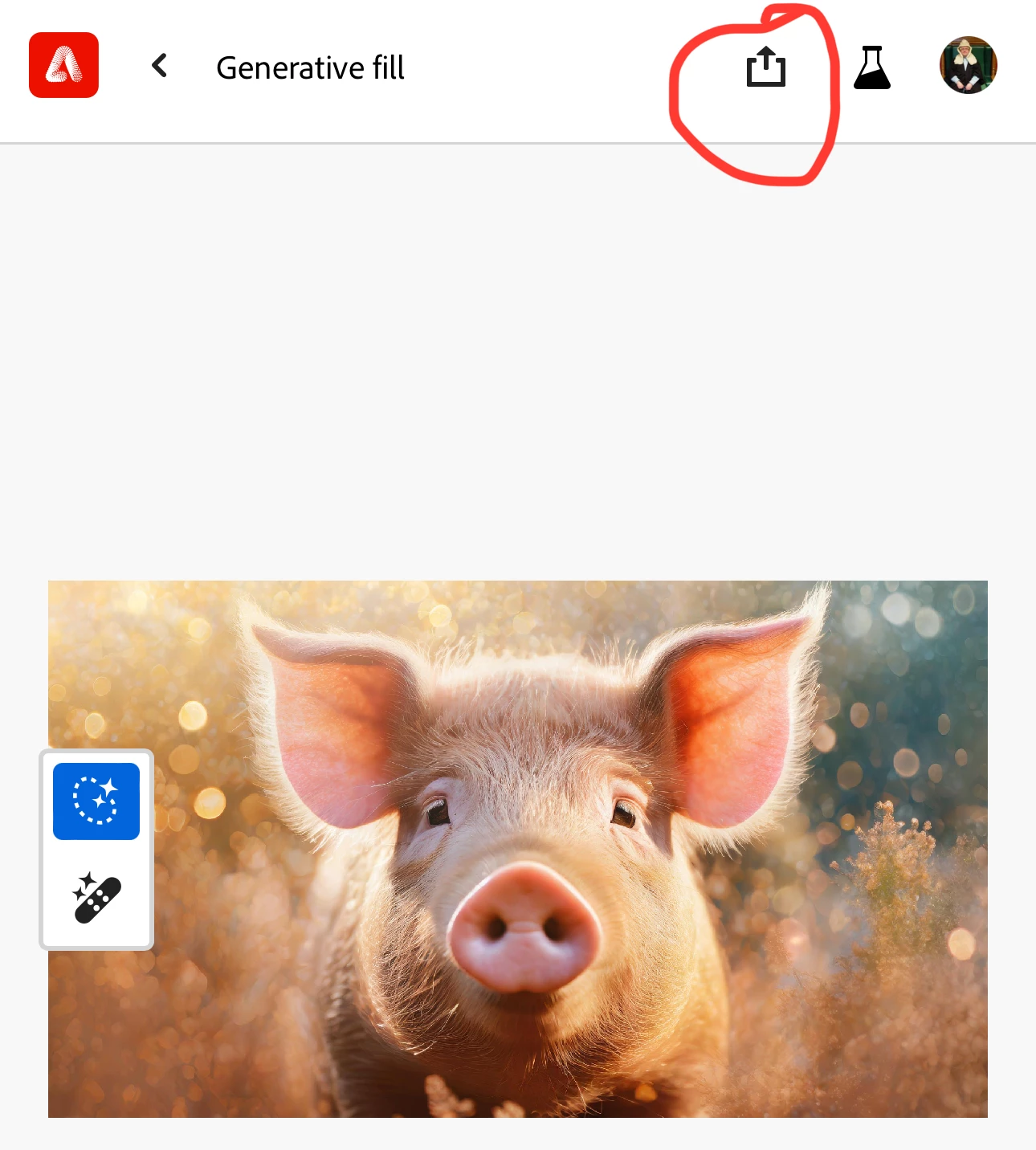Tap the share/export icon
This screenshot has height=1150, width=1036.
point(765,67)
